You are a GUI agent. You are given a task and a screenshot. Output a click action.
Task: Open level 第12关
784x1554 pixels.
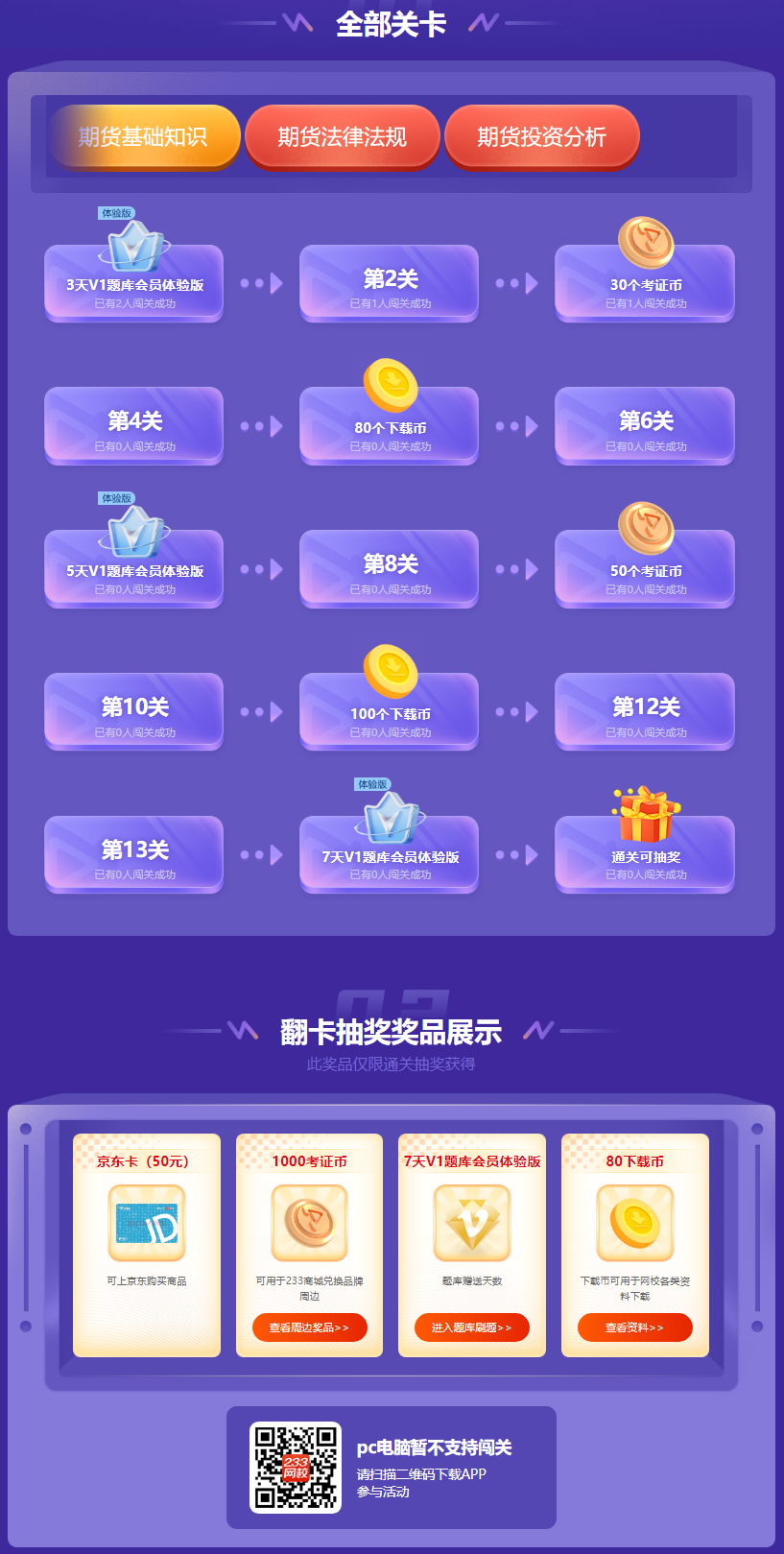pos(645,712)
